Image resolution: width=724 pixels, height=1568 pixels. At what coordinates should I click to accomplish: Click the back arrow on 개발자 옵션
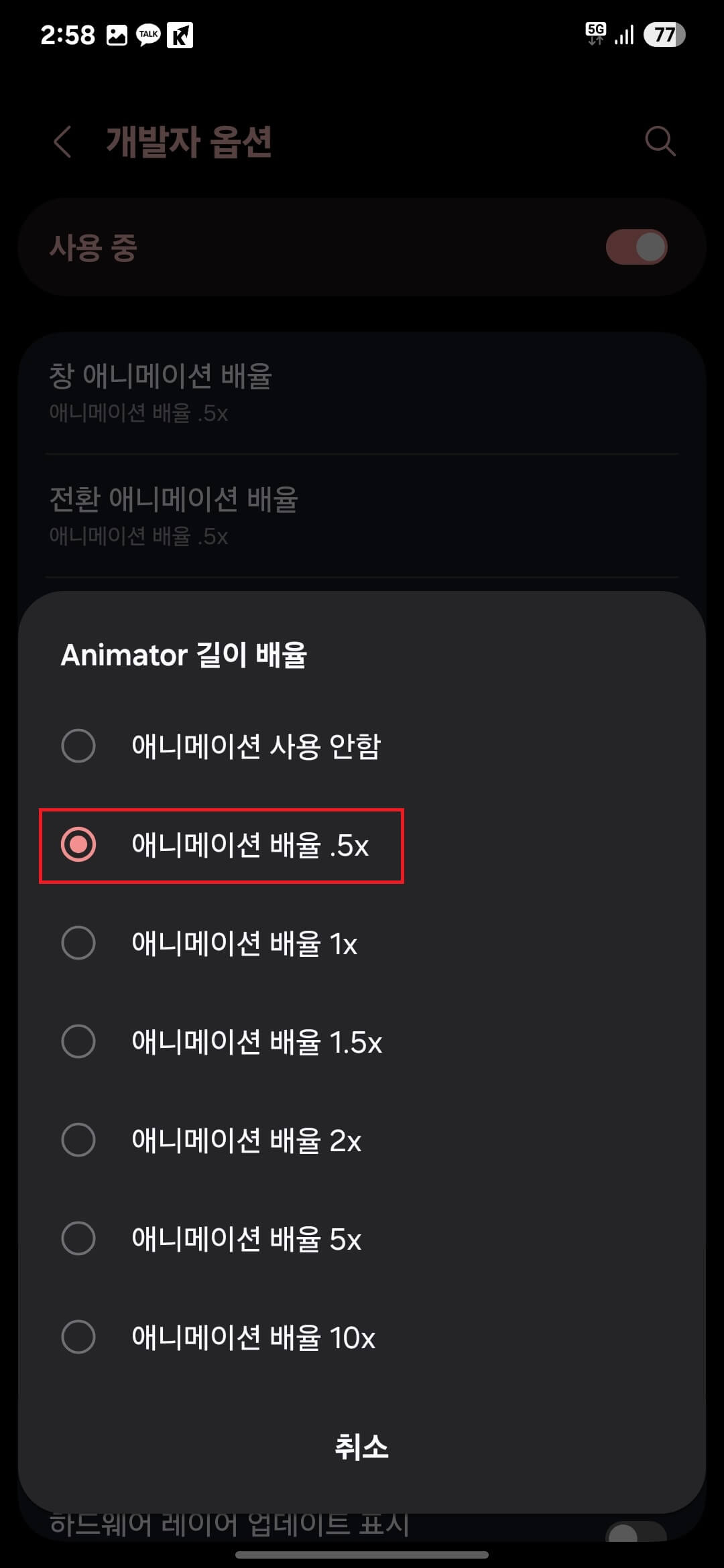pos(63,142)
